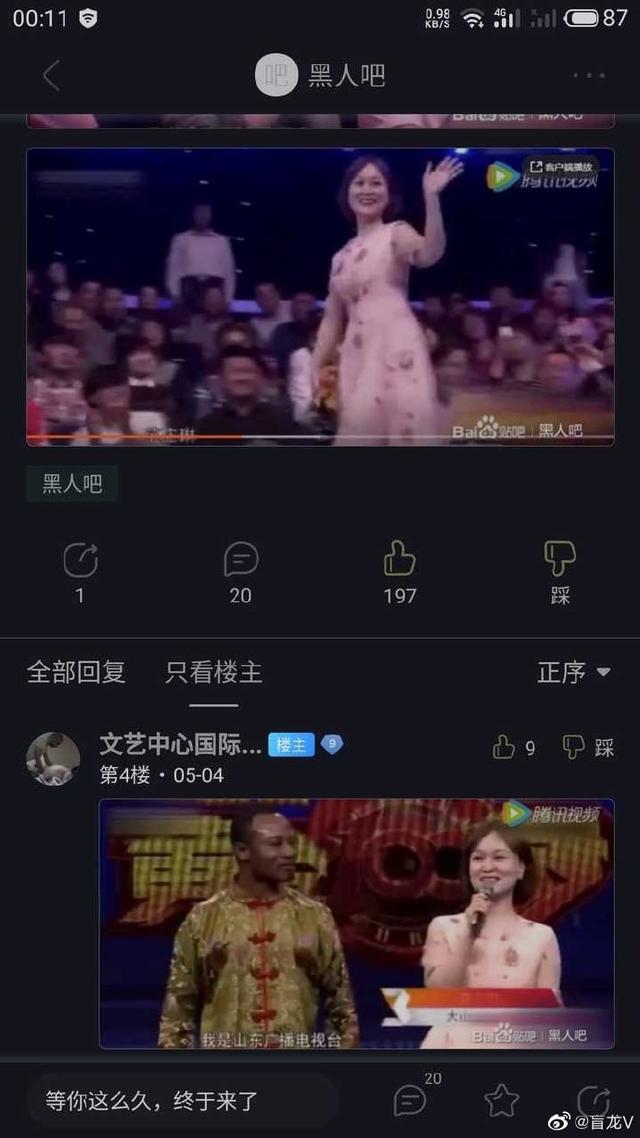
Task: Switch to 全部回复 tab
Action: [x=76, y=672]
